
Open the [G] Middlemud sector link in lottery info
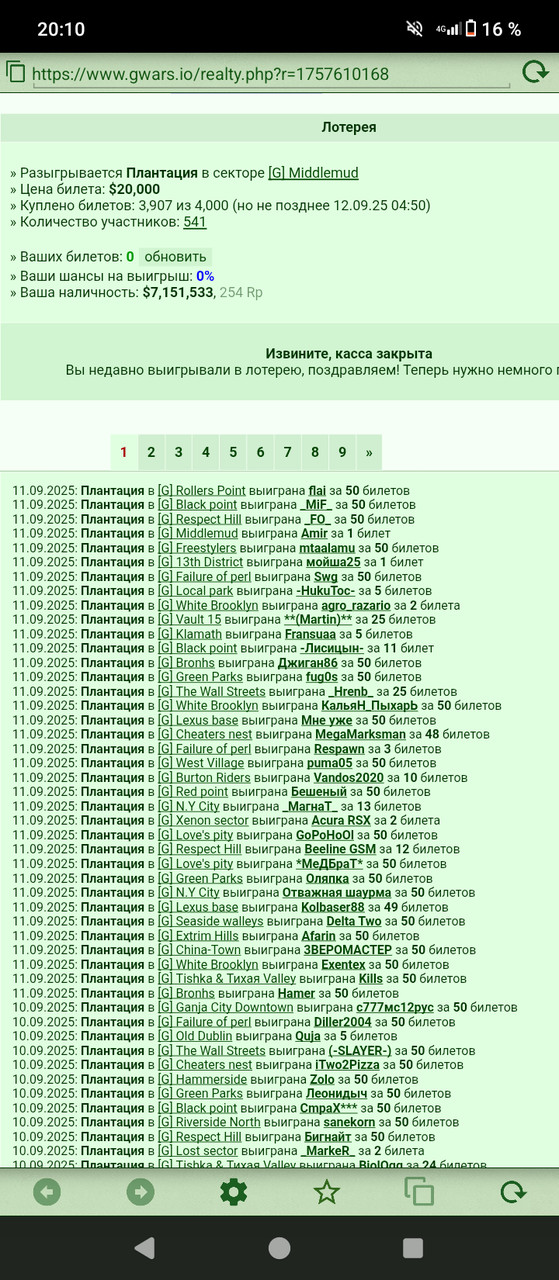point(313,173)
